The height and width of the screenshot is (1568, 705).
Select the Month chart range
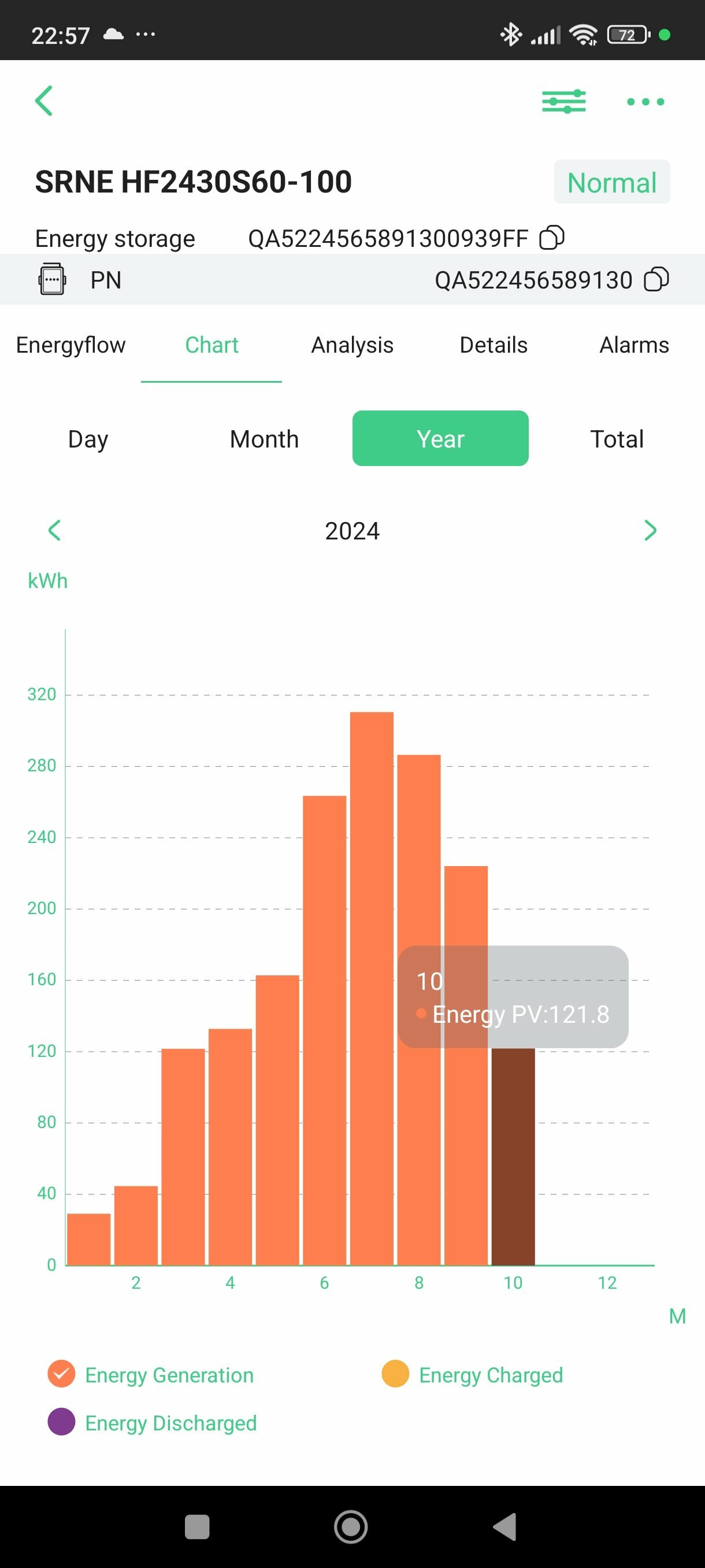click(265, 439)
